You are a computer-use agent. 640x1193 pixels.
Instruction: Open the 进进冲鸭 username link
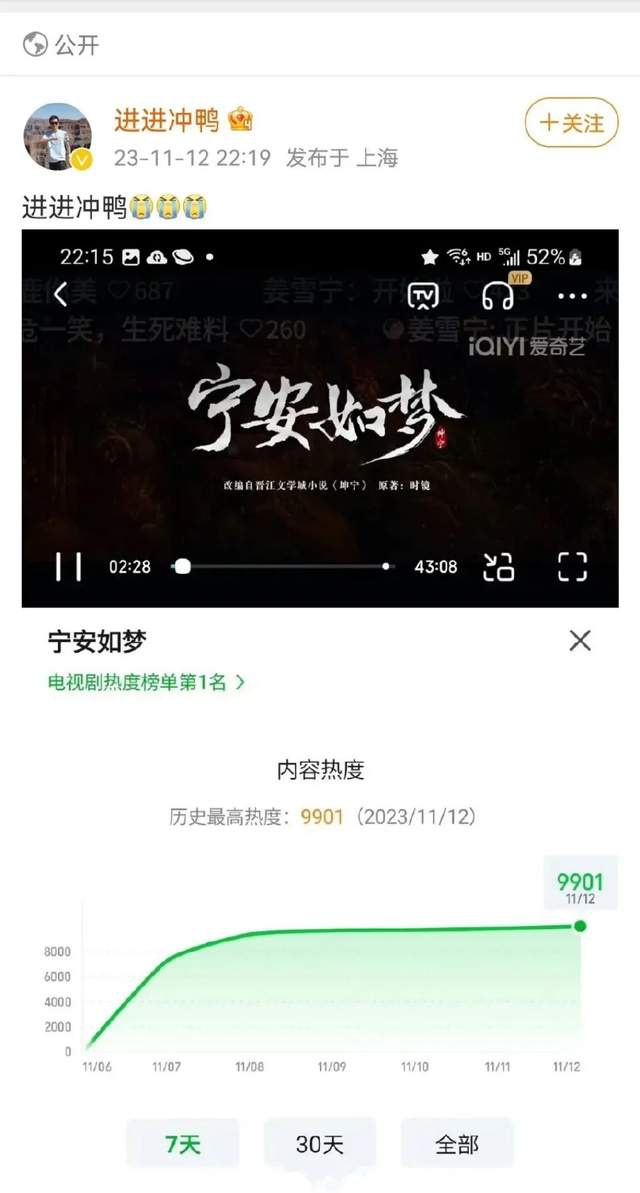click(166, 121)
